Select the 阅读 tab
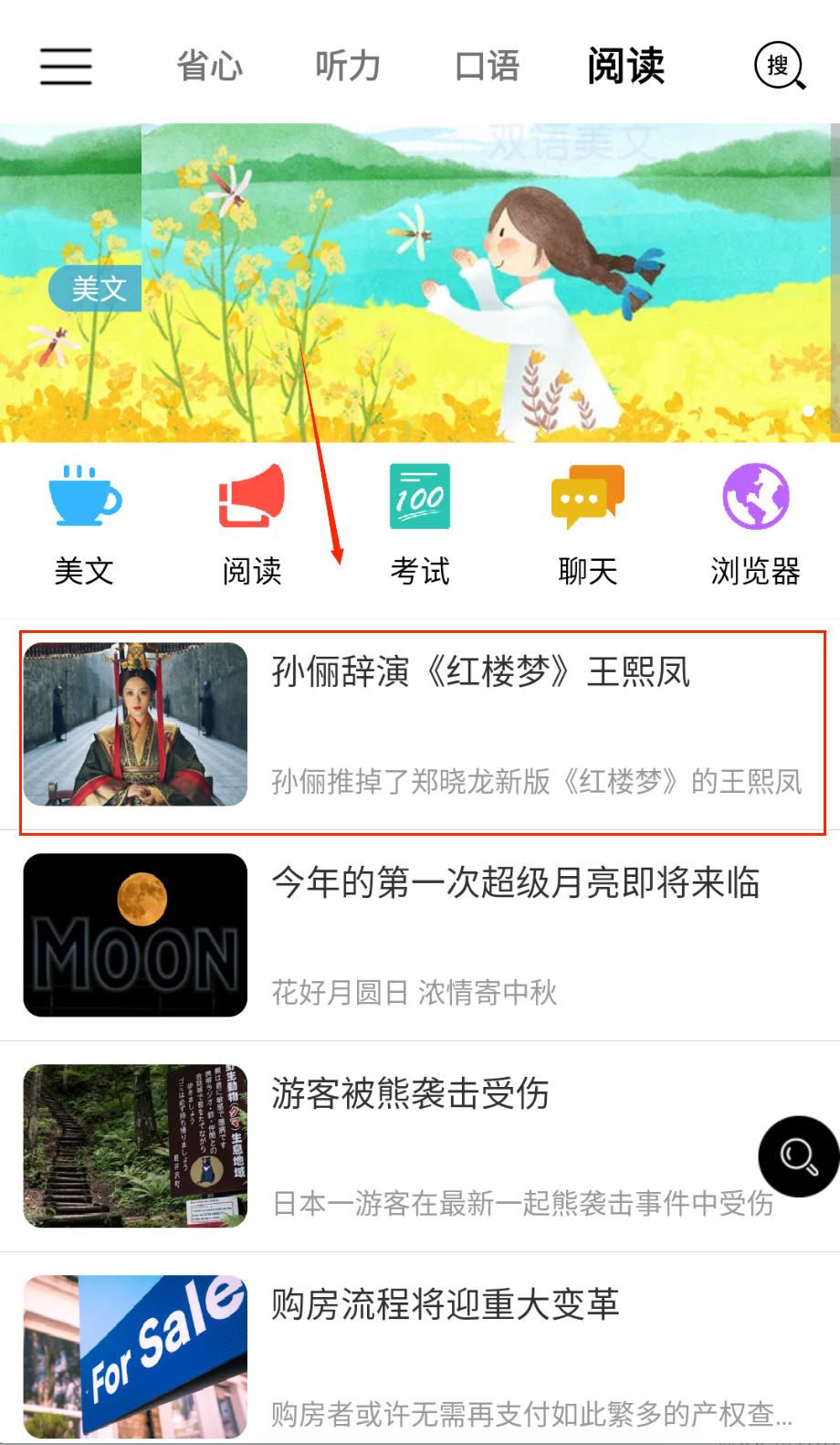840x1445 pixels. tap(625, 66)
